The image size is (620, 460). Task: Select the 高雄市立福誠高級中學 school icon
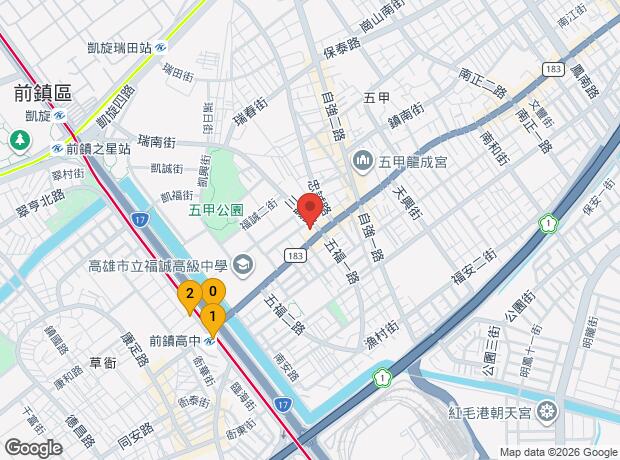tap(244, 265)
